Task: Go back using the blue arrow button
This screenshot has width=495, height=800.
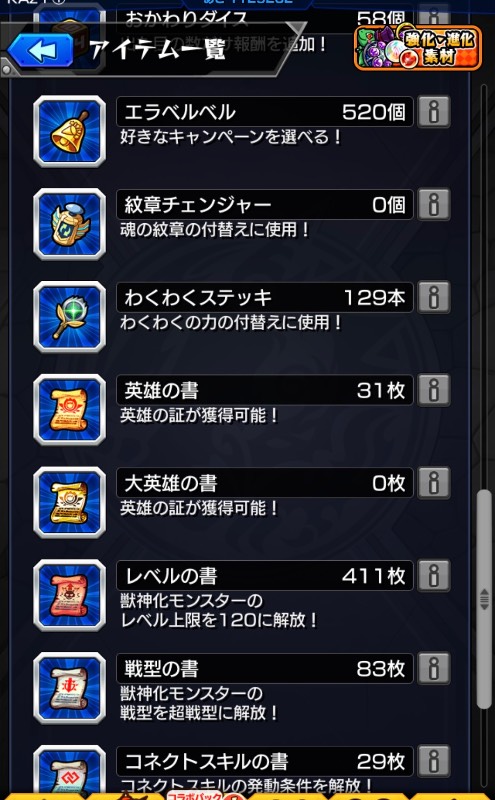Action: coord(41,51)
